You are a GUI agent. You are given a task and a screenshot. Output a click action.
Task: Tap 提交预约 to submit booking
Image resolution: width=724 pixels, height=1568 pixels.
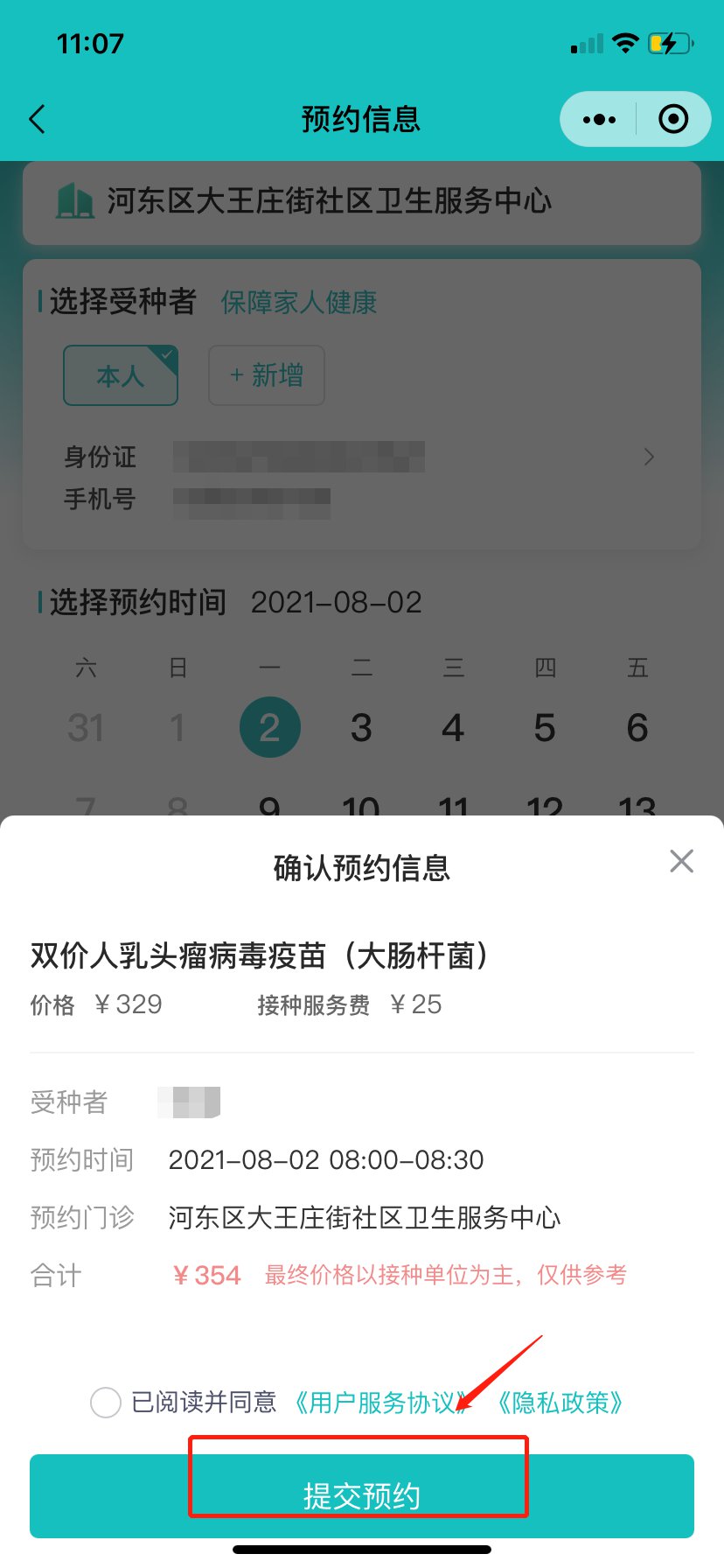(x=362, y=1495)
